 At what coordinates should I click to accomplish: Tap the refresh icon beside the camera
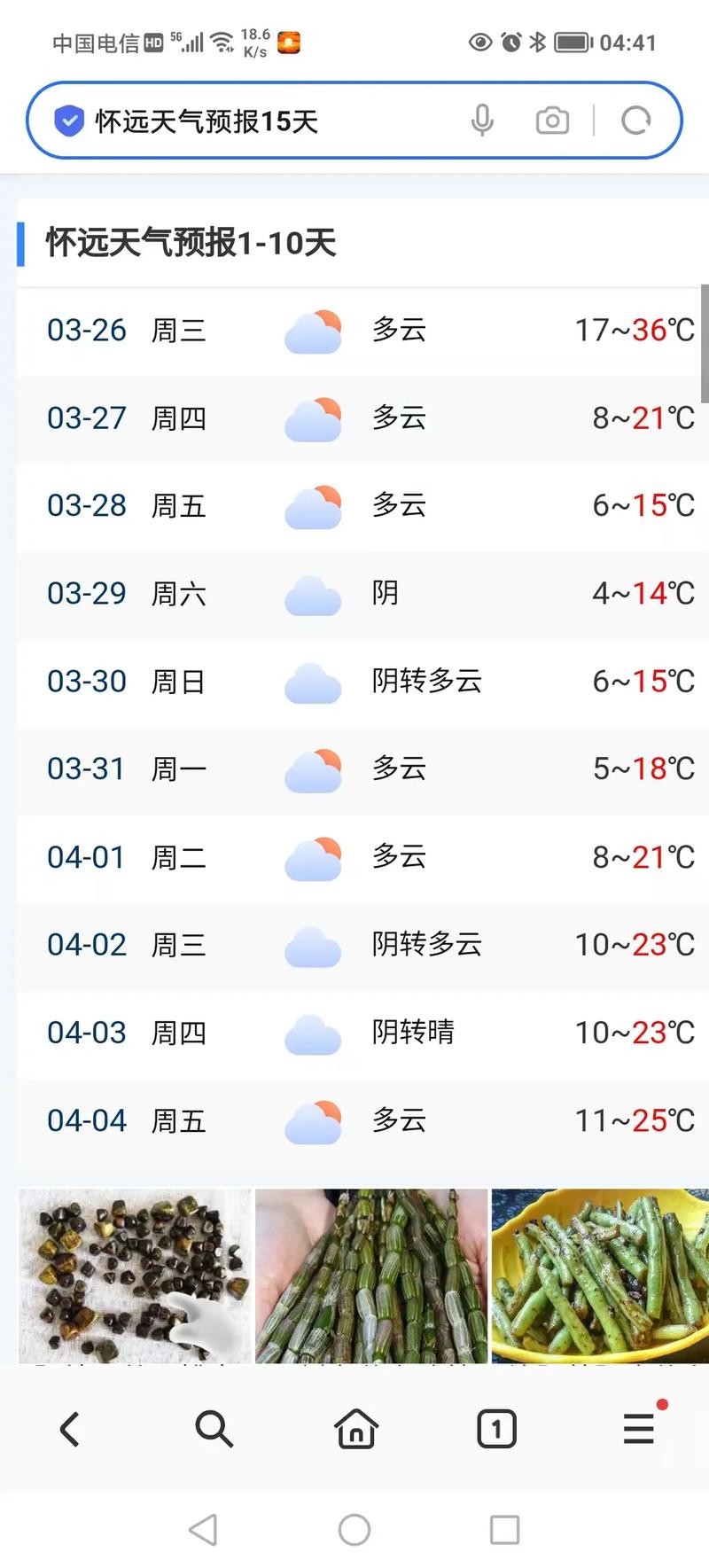coord(635,120)
